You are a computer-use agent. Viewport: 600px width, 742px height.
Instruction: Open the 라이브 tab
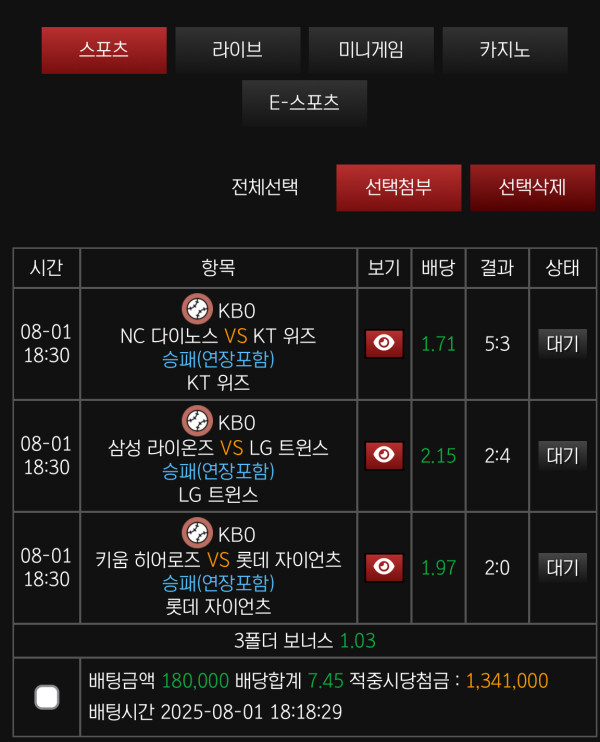tap(238, 50)
